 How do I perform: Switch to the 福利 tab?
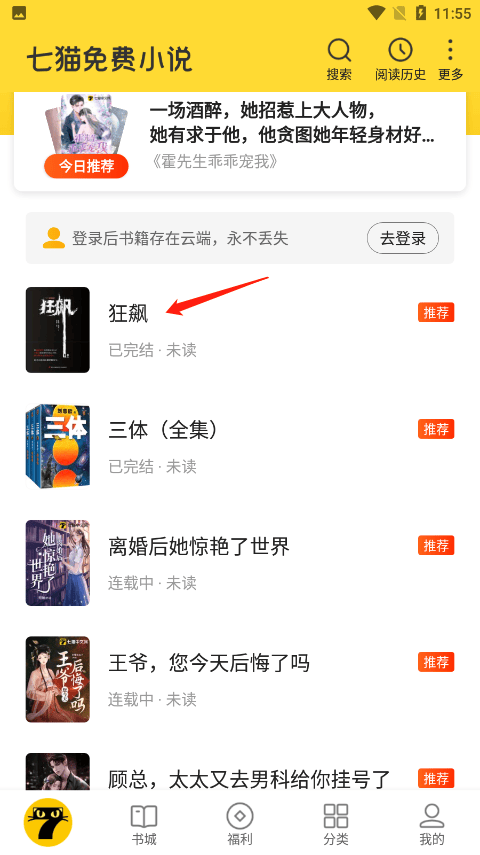240,824
